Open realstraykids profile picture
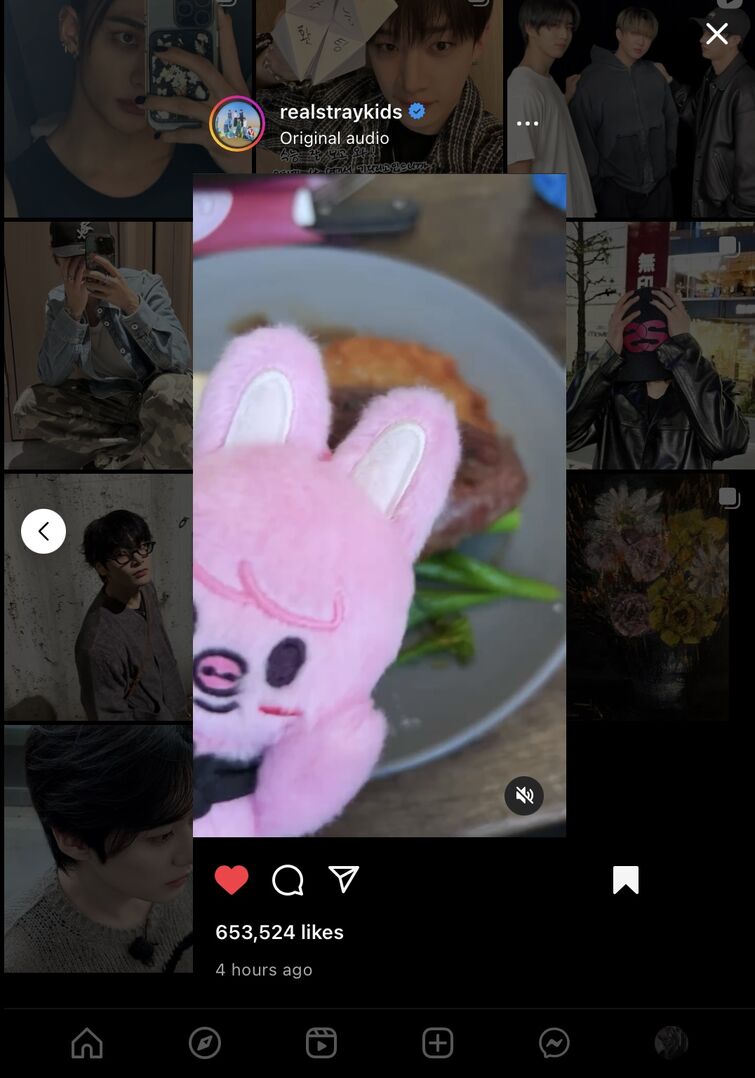755x1078 pixels. coord(236,124)
